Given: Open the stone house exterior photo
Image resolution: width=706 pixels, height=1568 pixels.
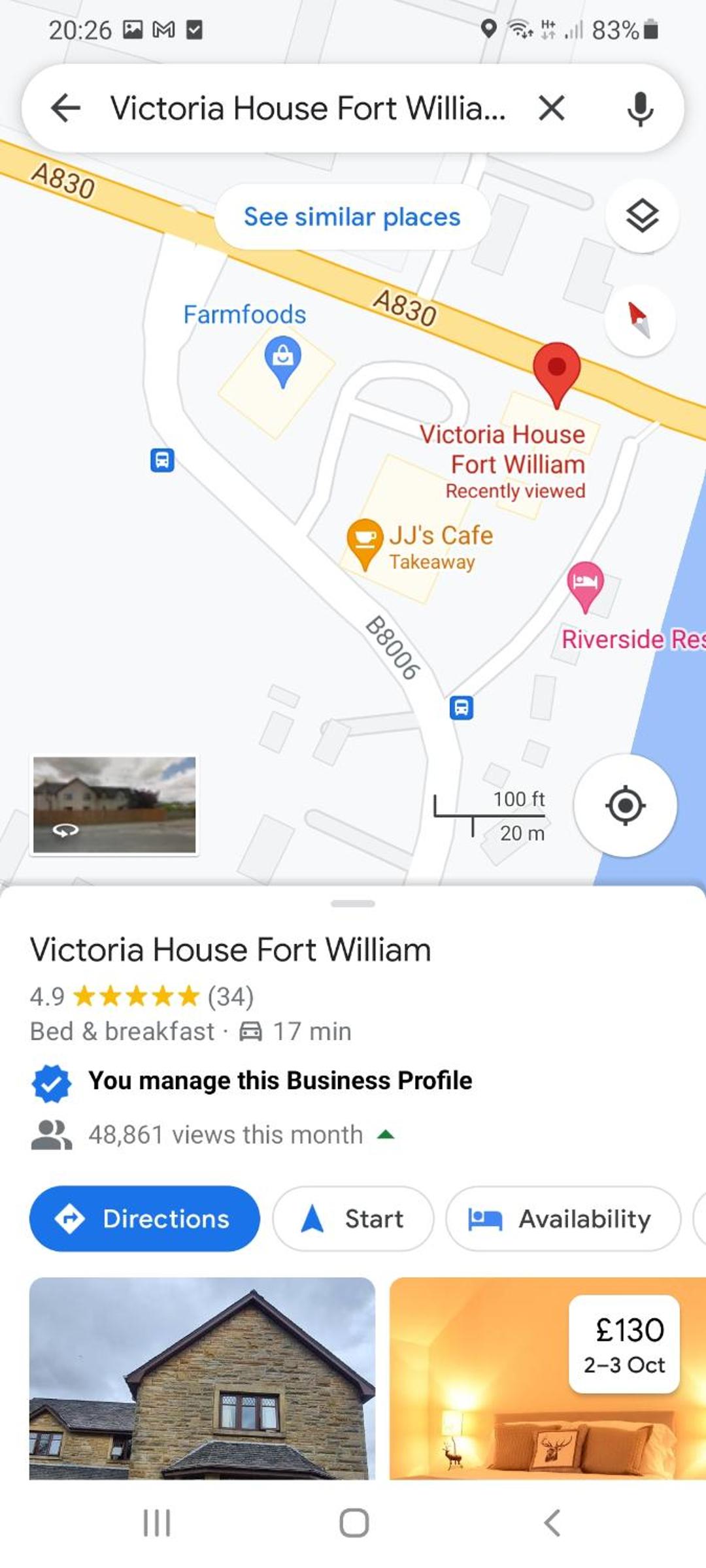Looking at the screenshot, I should 202,1378.
